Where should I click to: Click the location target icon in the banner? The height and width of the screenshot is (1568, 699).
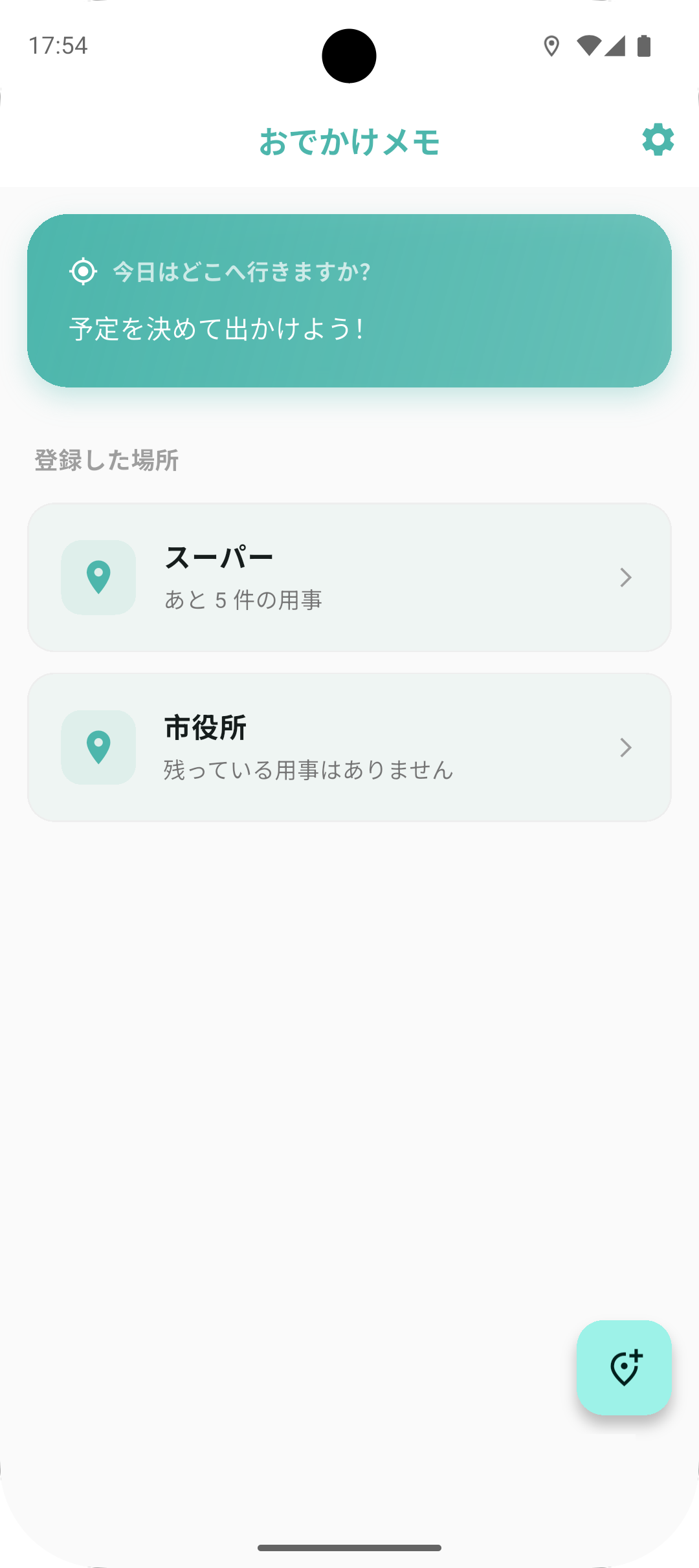(x=83, y=272)
